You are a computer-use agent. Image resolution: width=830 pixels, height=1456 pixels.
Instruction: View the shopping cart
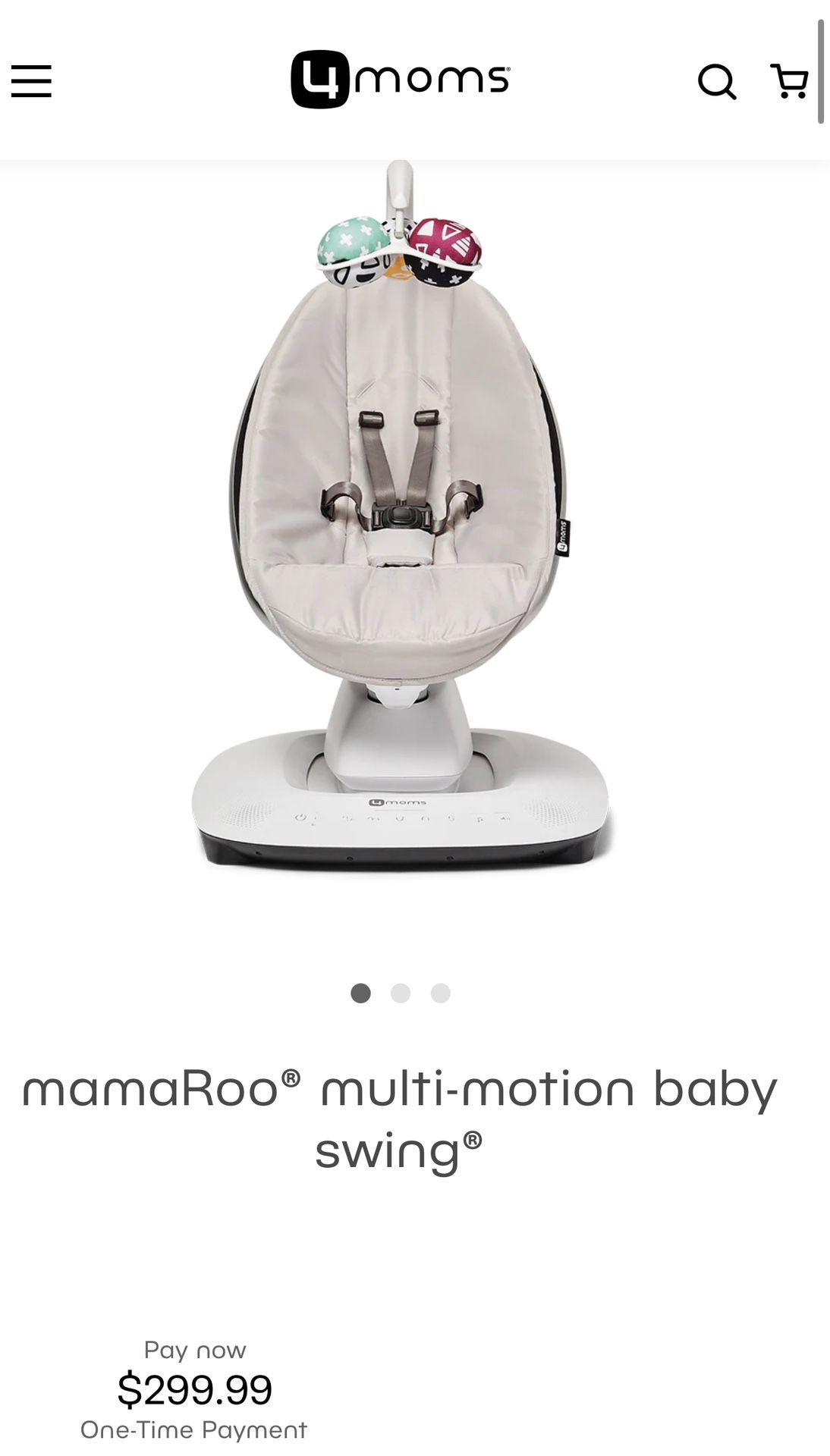point(789,81)
